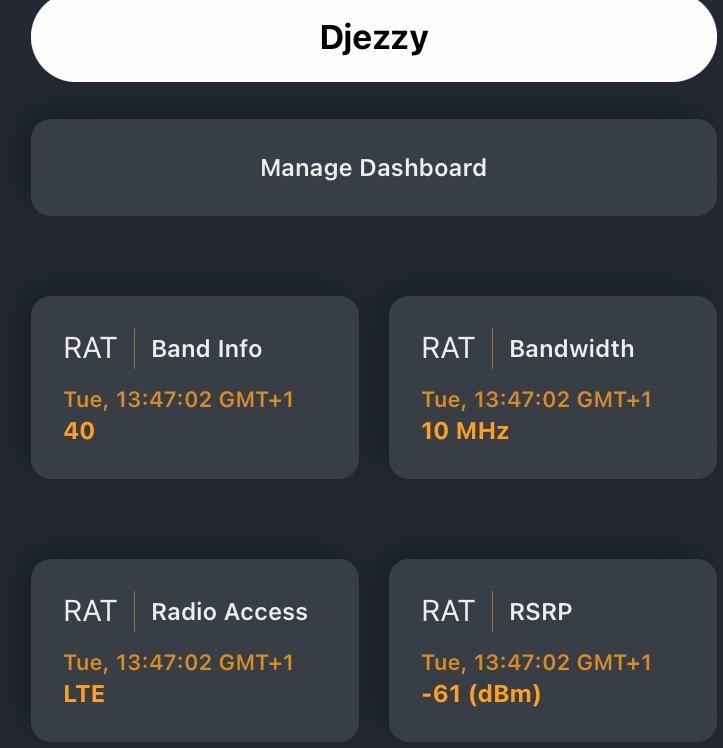Open the RAT Bandwidth card

point(553,387)
